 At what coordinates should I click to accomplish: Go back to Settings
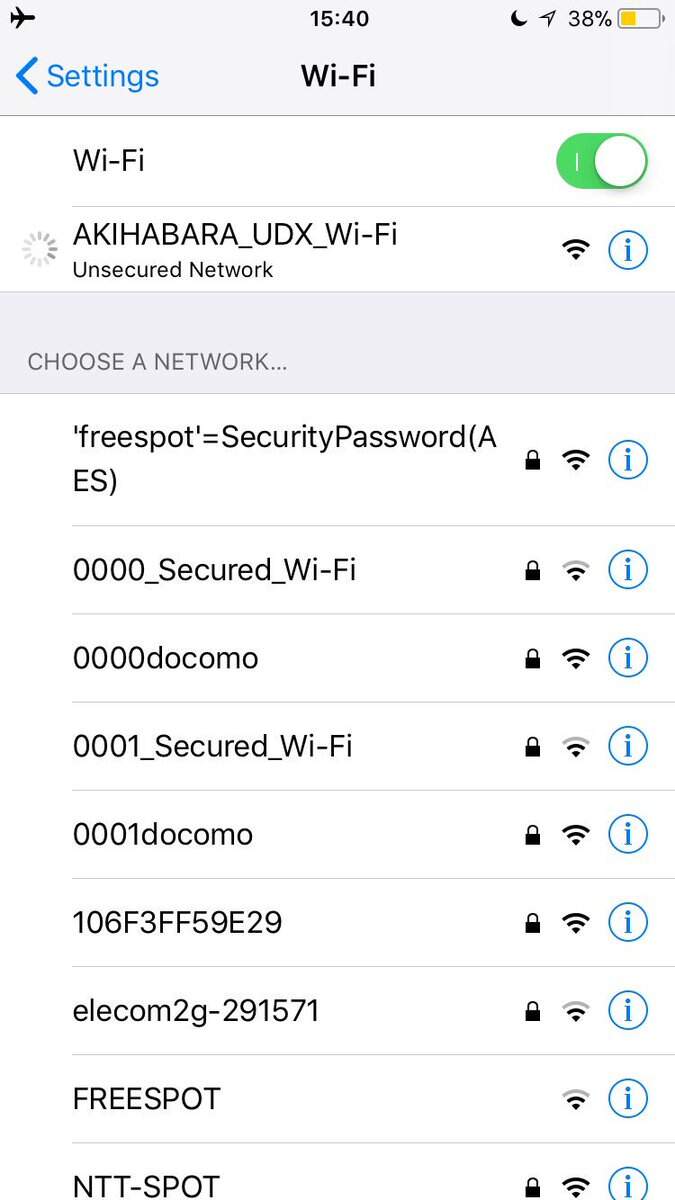pos(88,76)
